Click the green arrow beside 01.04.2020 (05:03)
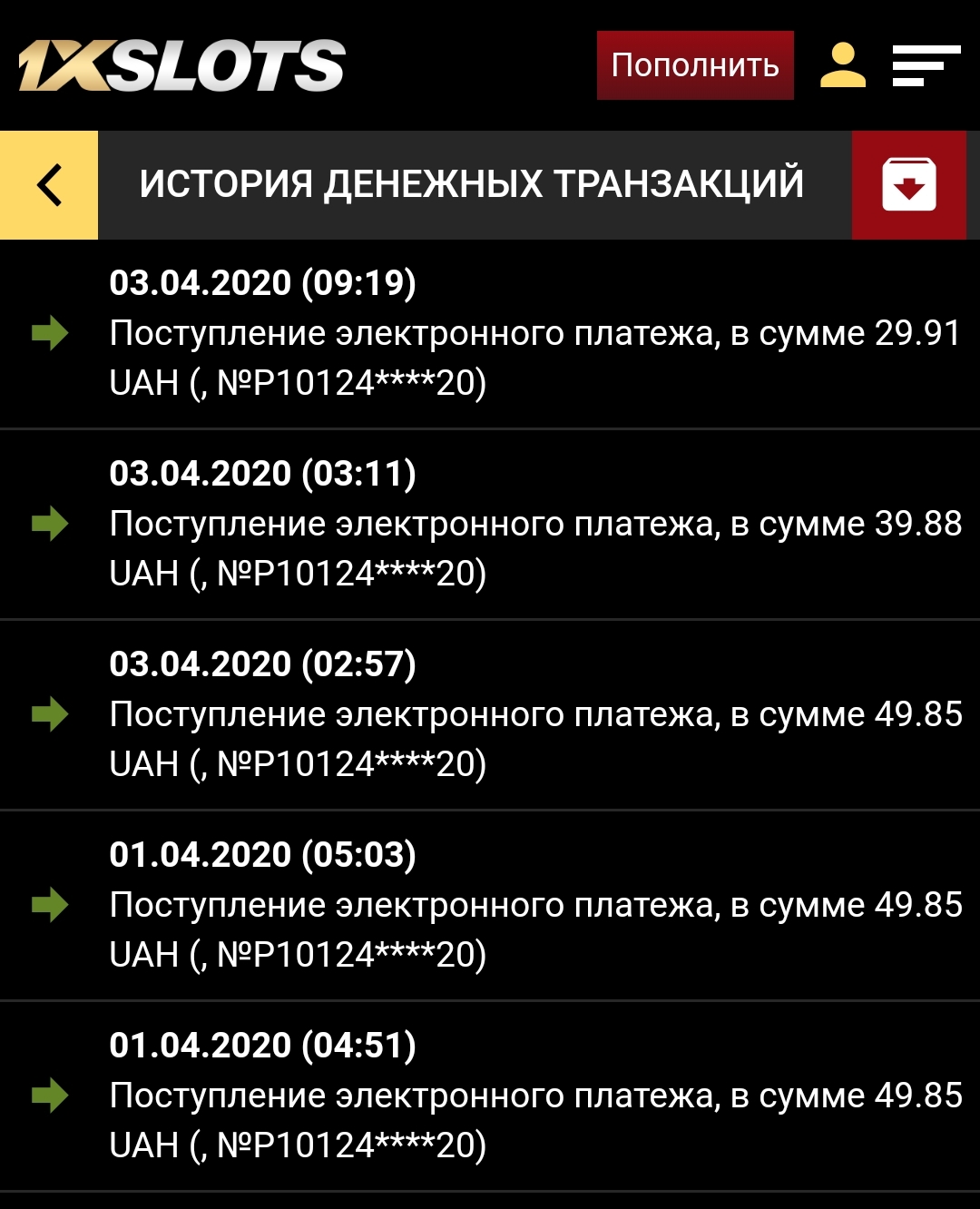Viewport: 980px width, 1209px height. [x=52, y=903]
